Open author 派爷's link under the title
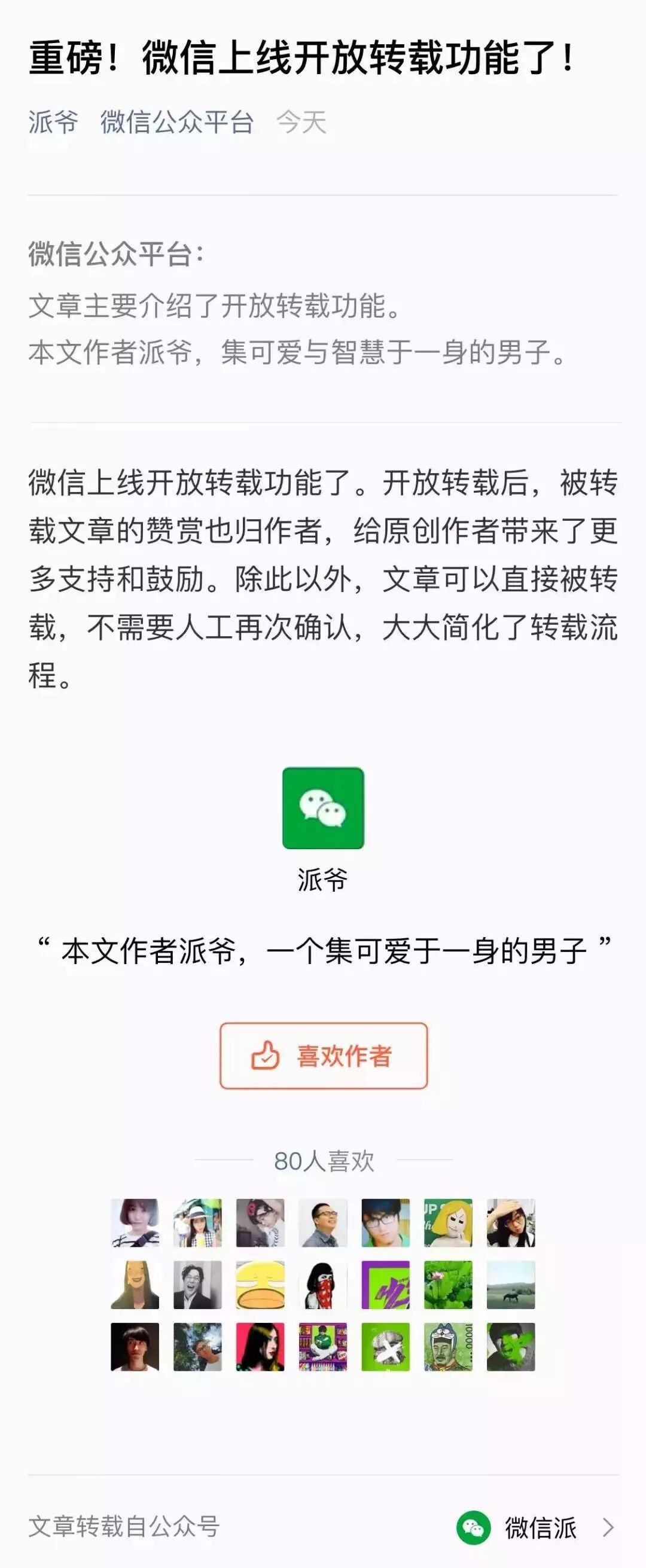This screenshot has width=646, height=1568. [x=54, y=122]
